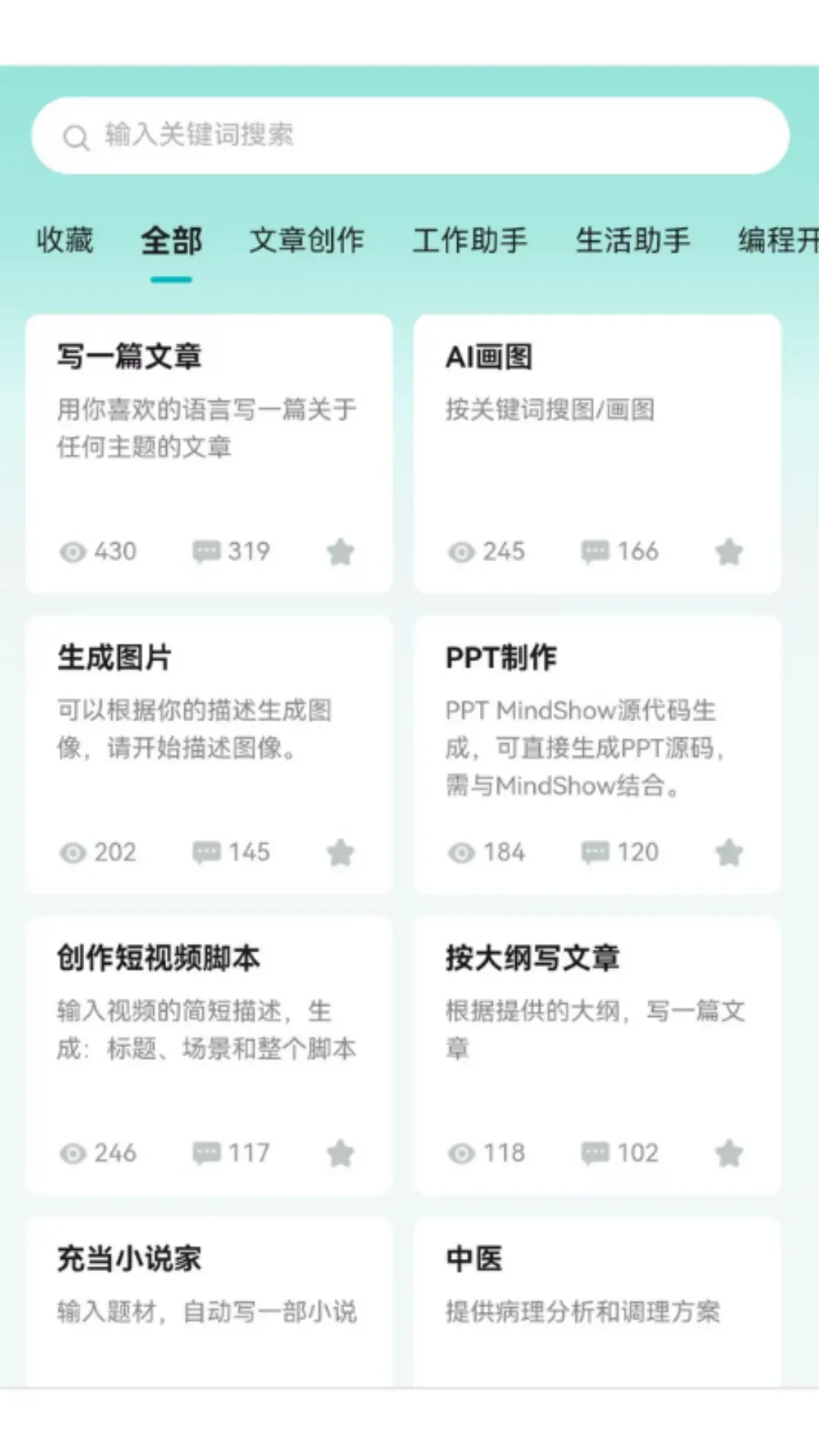This screenshot has width=819, height=1456.
Task: Favorite 创作短视频脚本 using the star
Action: click(x=340, y=1153)
